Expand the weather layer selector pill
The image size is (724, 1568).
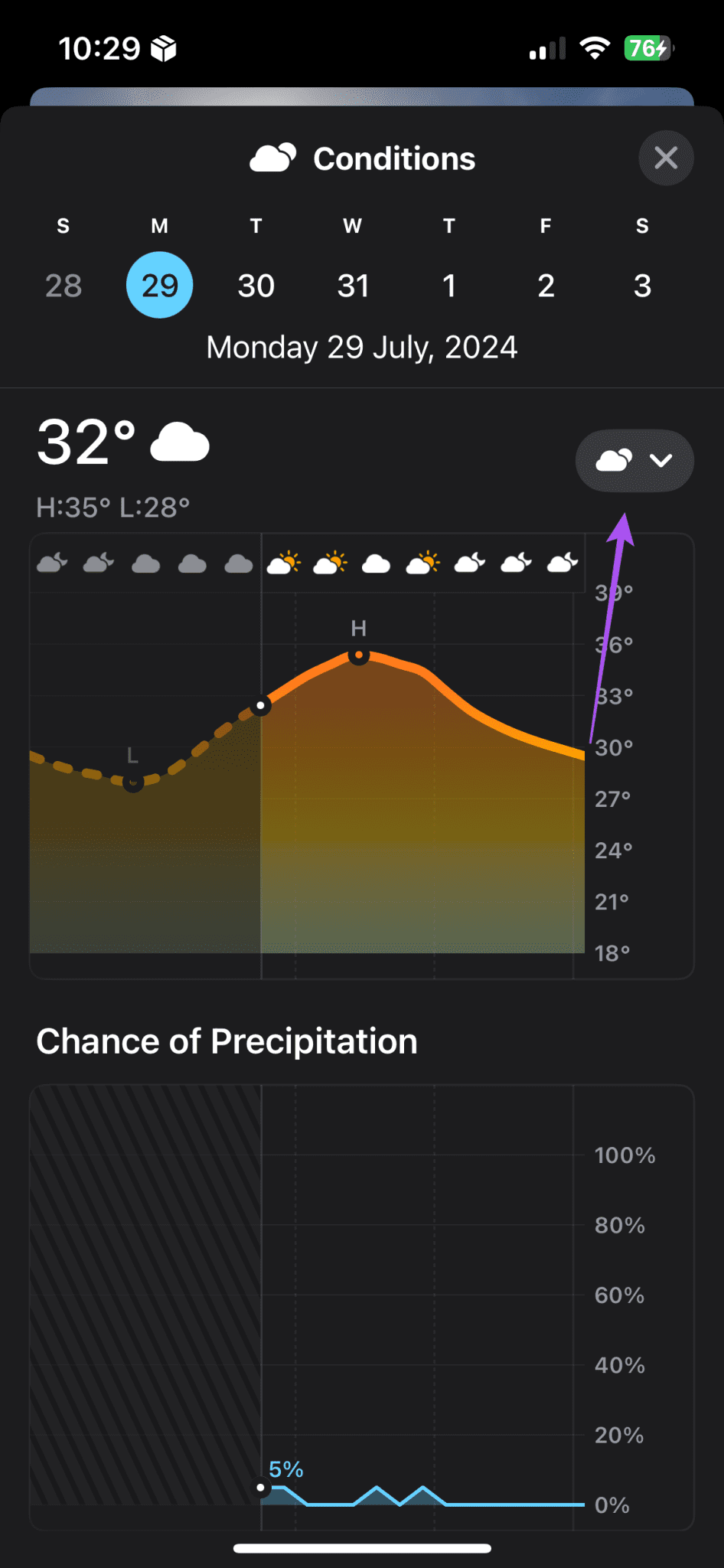(634, 460)
